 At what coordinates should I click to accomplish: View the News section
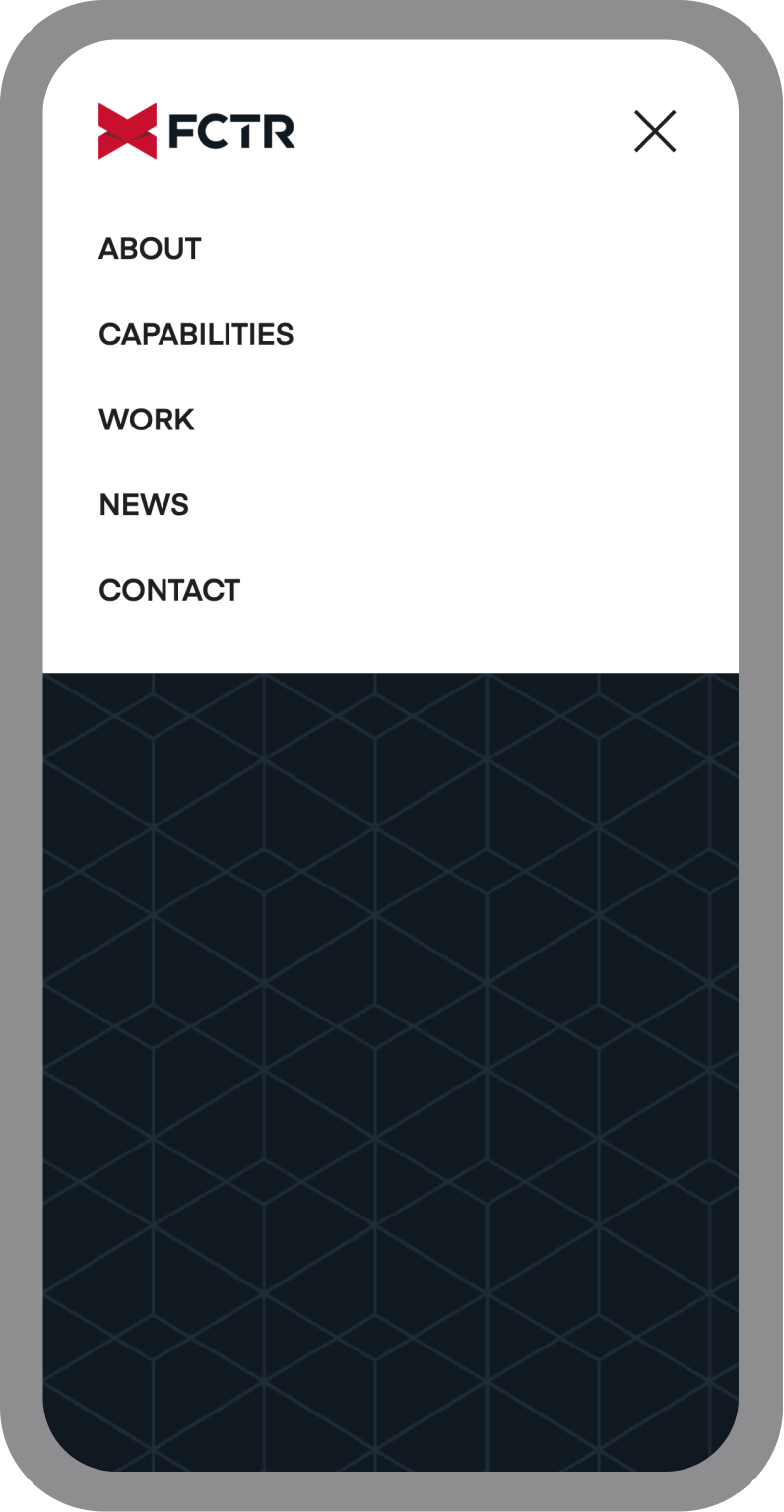pos(144,505)
